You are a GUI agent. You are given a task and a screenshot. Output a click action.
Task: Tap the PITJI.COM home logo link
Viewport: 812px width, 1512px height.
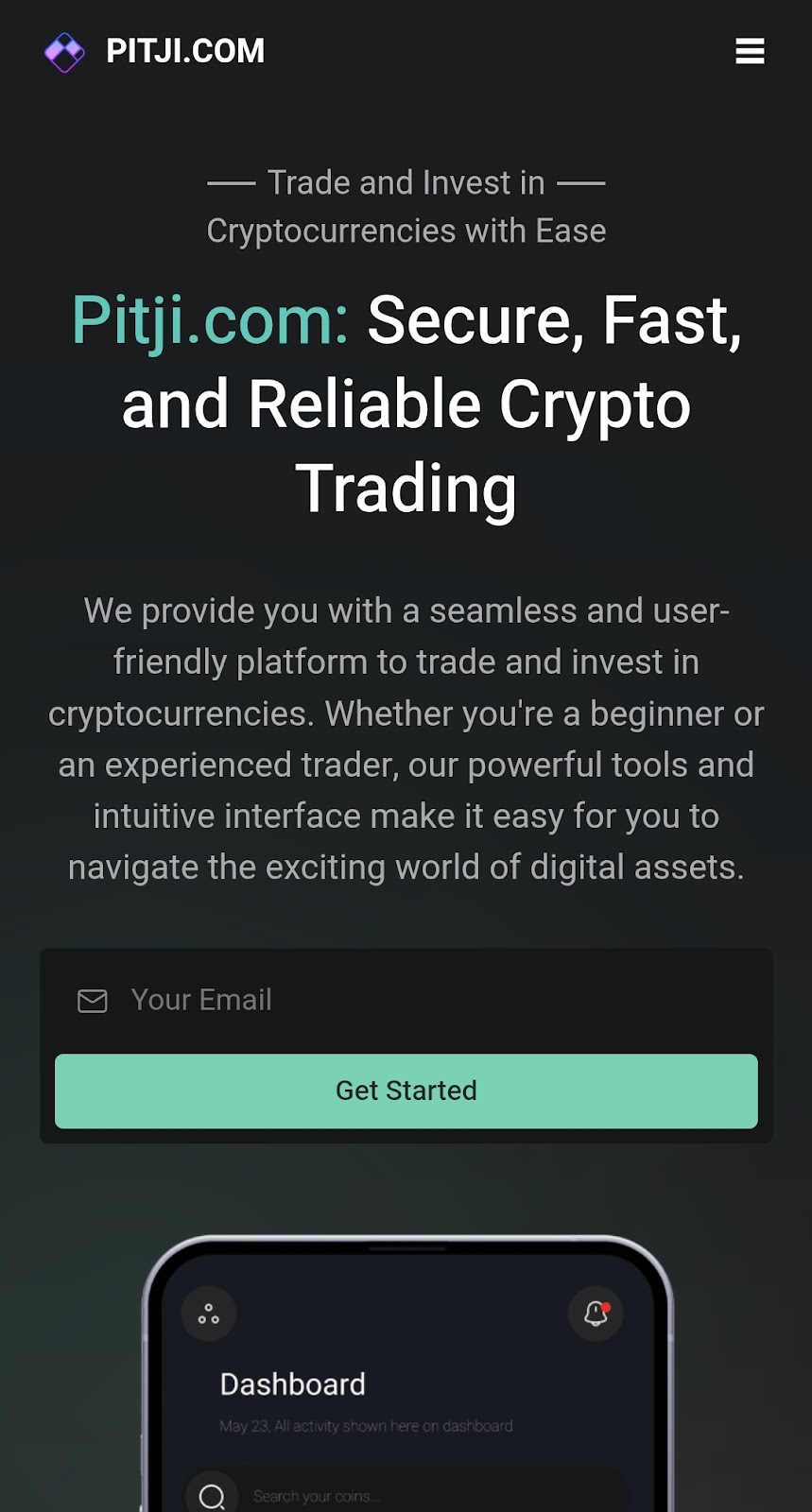(x=156, y=51)
